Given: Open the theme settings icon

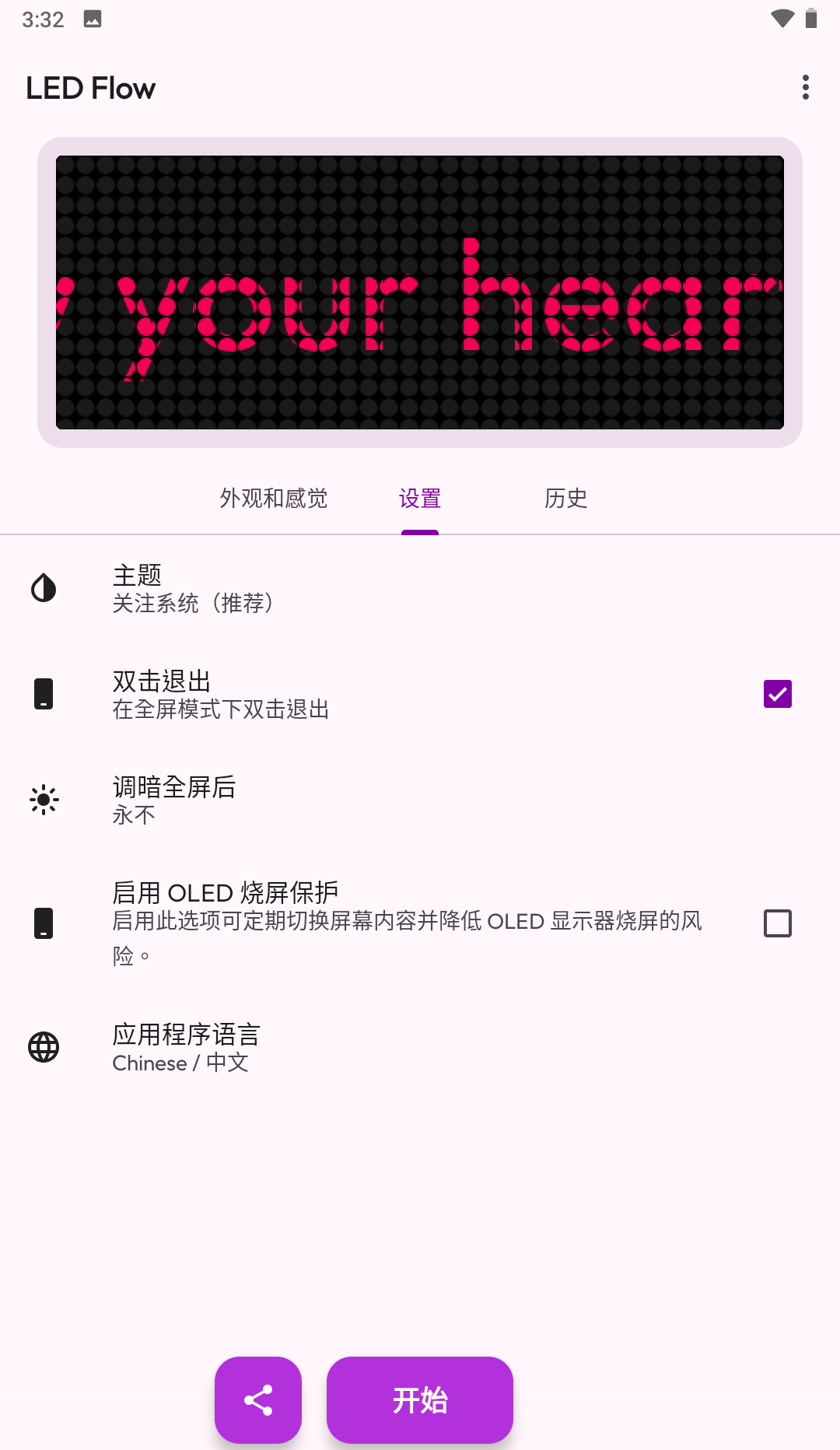Looking at the screenshot, I should pyautogui.click(x=44, y=589).
